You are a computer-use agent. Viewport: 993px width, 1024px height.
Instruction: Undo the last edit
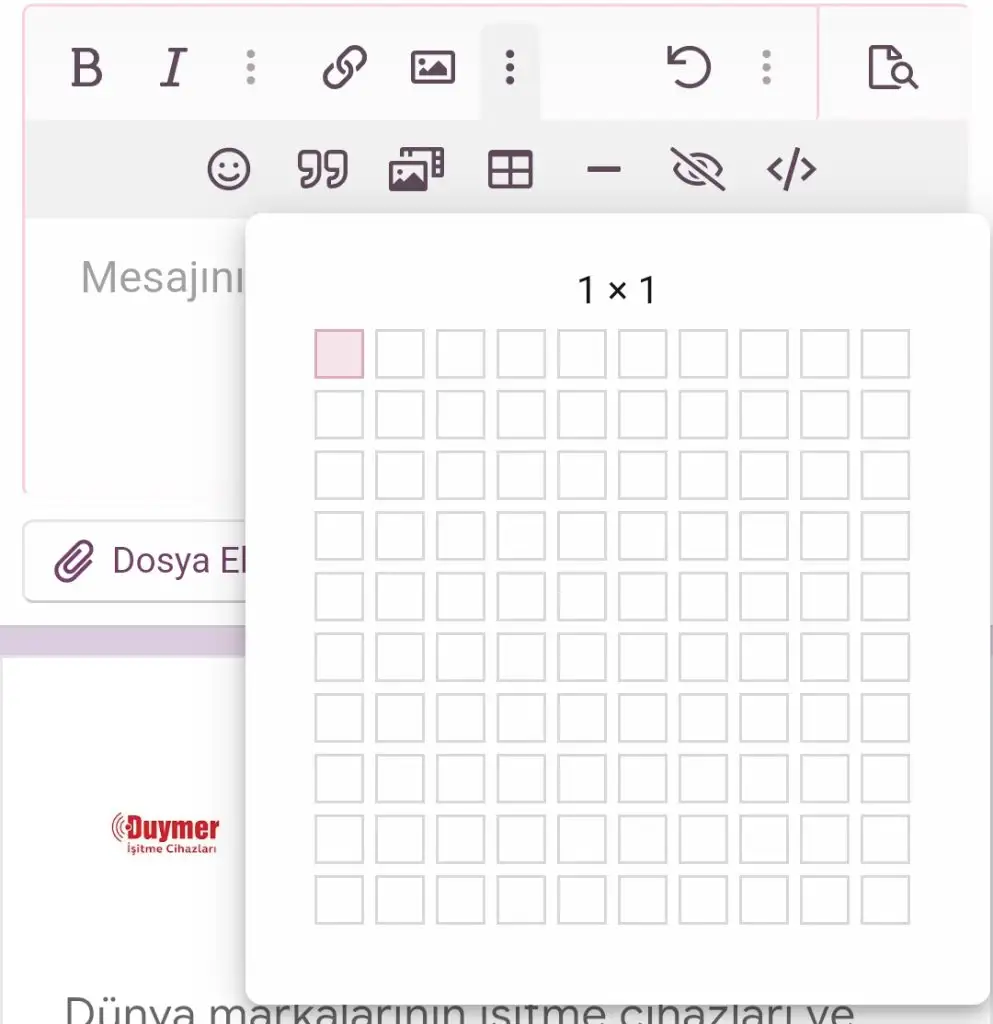tap(688, 69)
